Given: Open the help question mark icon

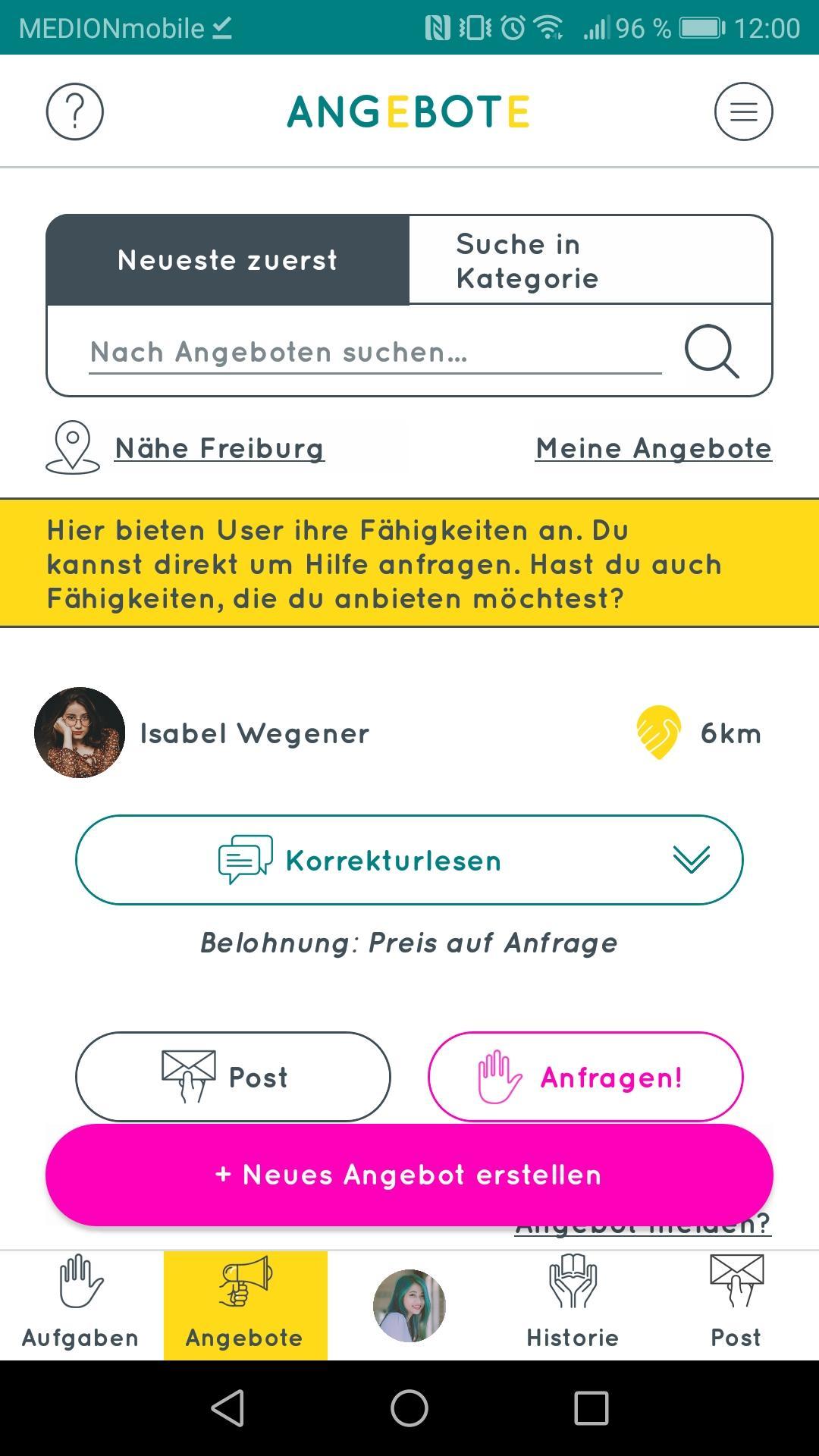Looking at the screenshot, I should pos(74,111).
